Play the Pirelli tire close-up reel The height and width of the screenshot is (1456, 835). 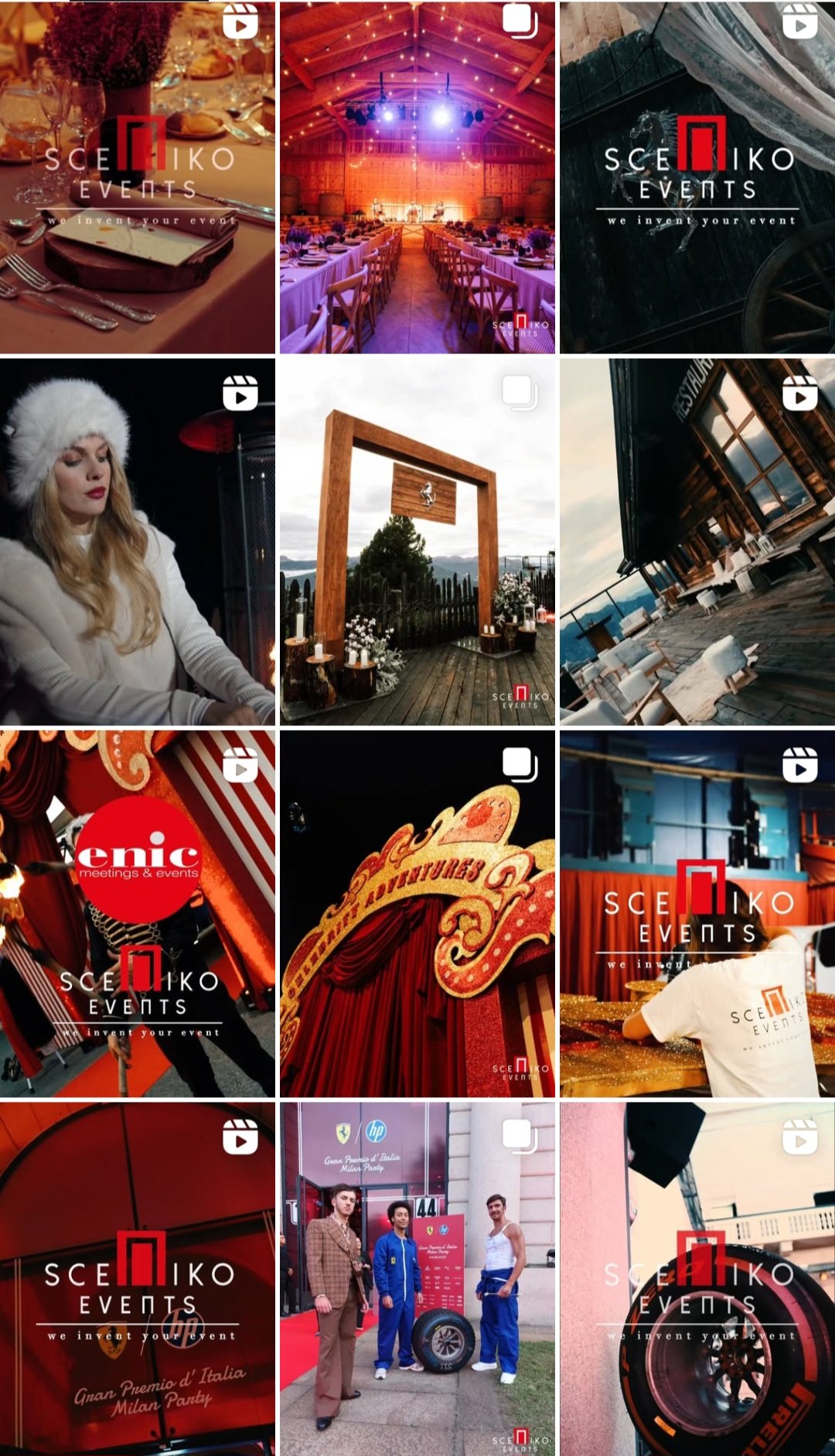tap(697, 1279)
